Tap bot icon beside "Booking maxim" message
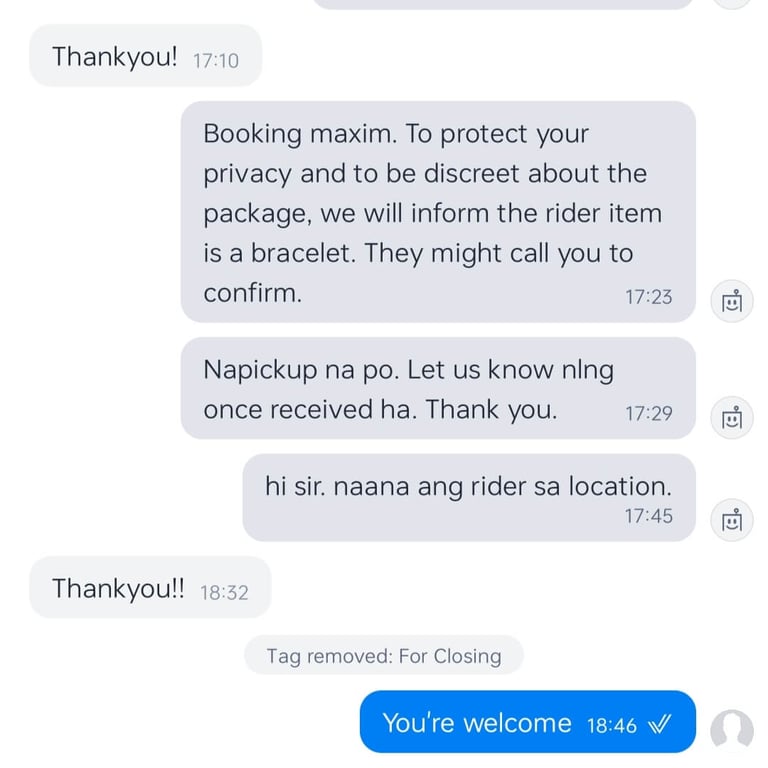This screenshot has width=768, height=768. tap(732, 300)
